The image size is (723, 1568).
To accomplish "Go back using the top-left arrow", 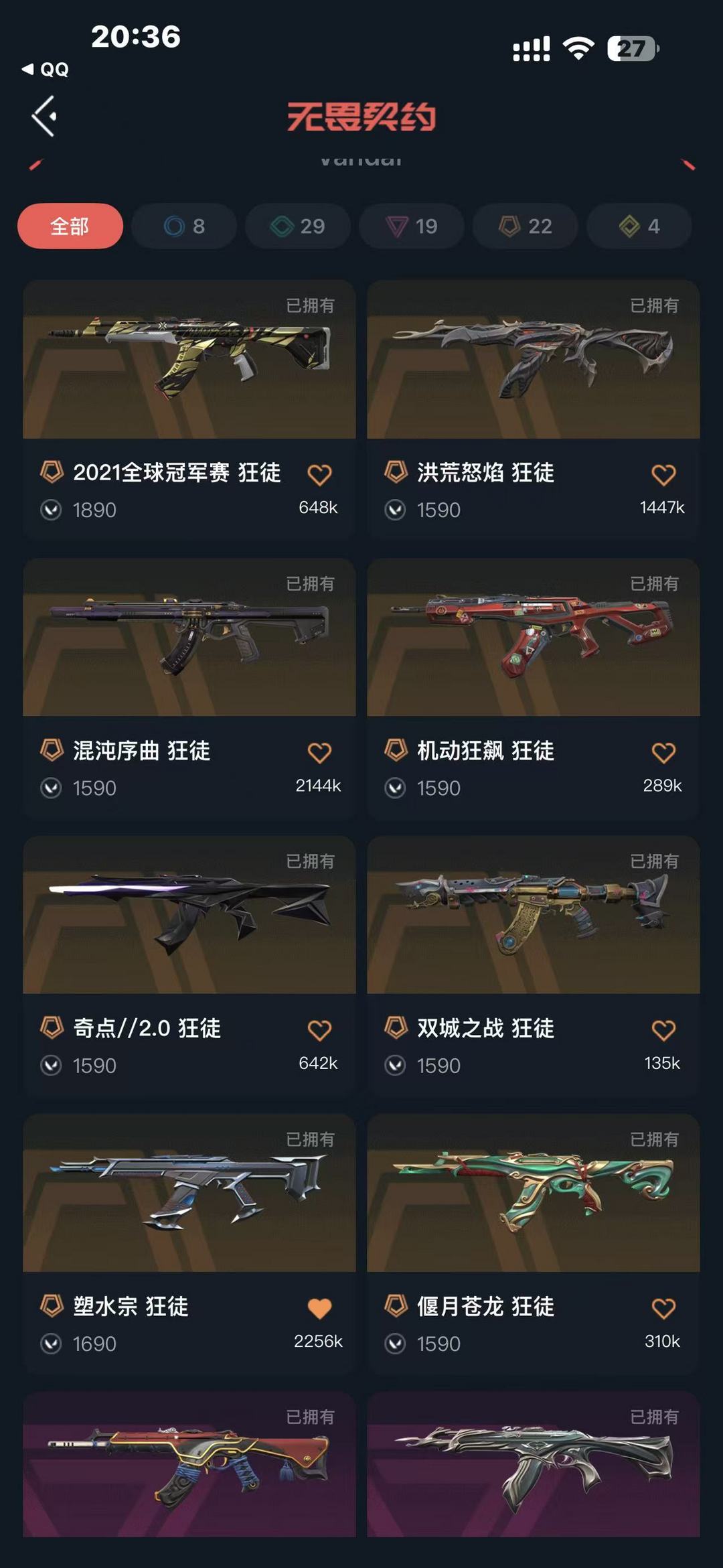I will click(44, 117).
